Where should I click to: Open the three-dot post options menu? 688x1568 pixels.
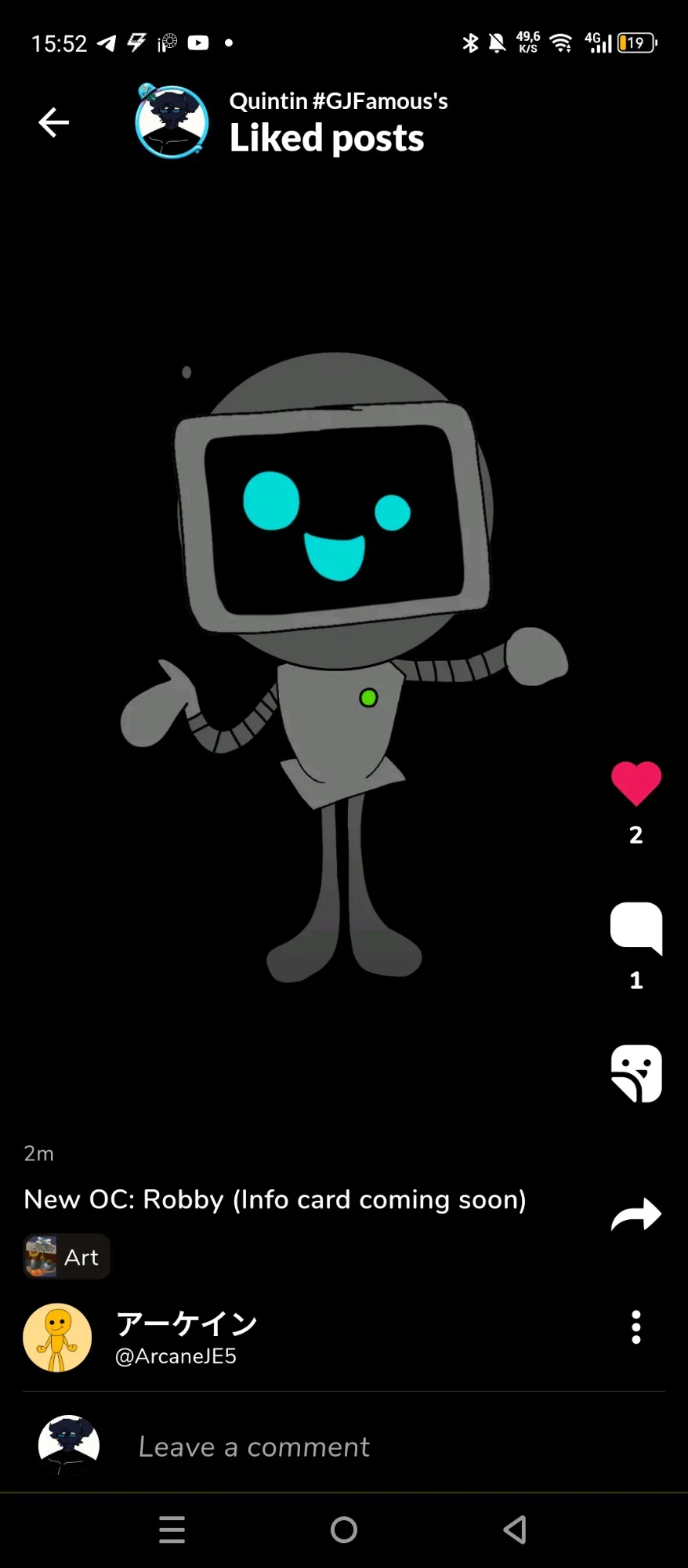[x=635, y=1327]
